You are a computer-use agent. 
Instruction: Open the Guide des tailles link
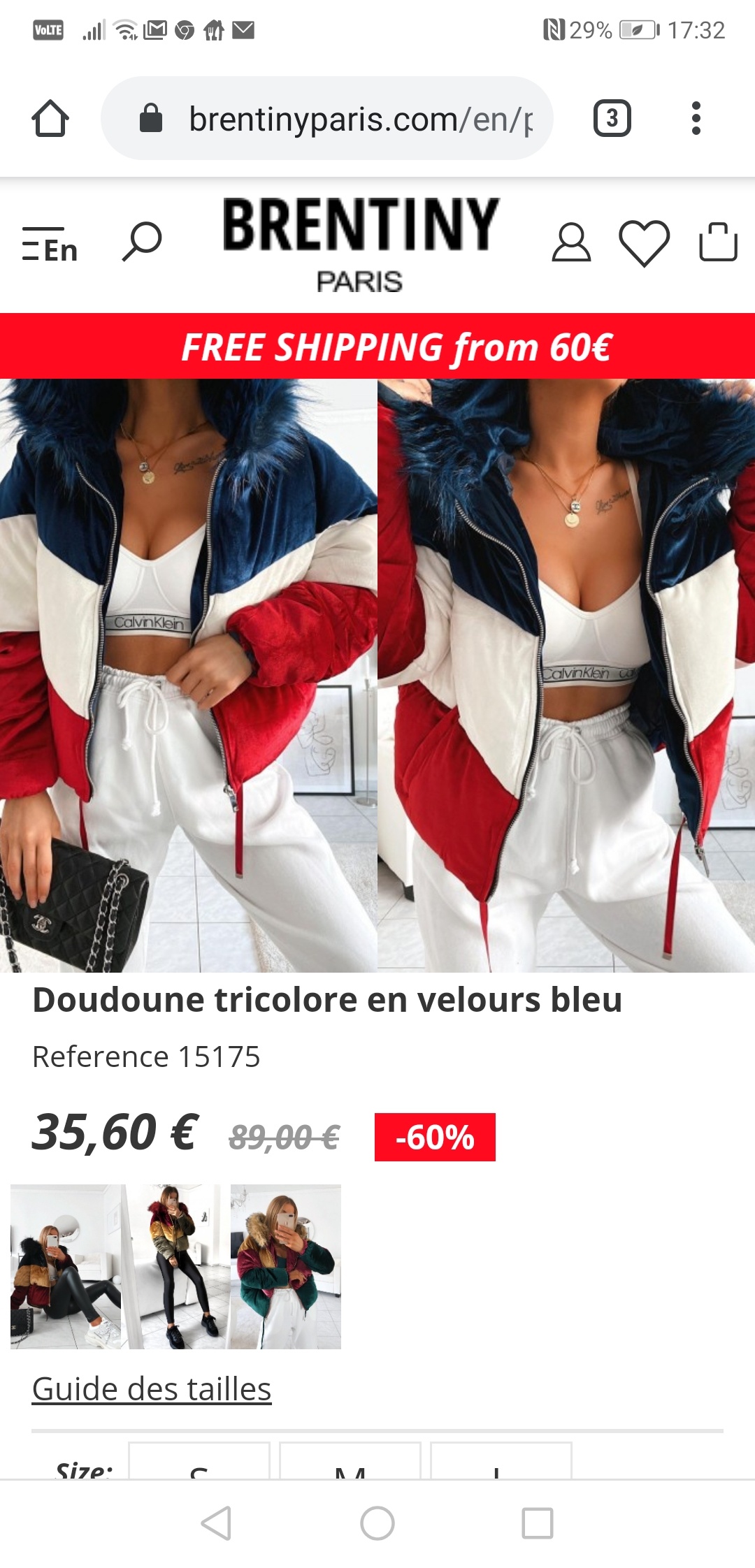coord(152,1389)
